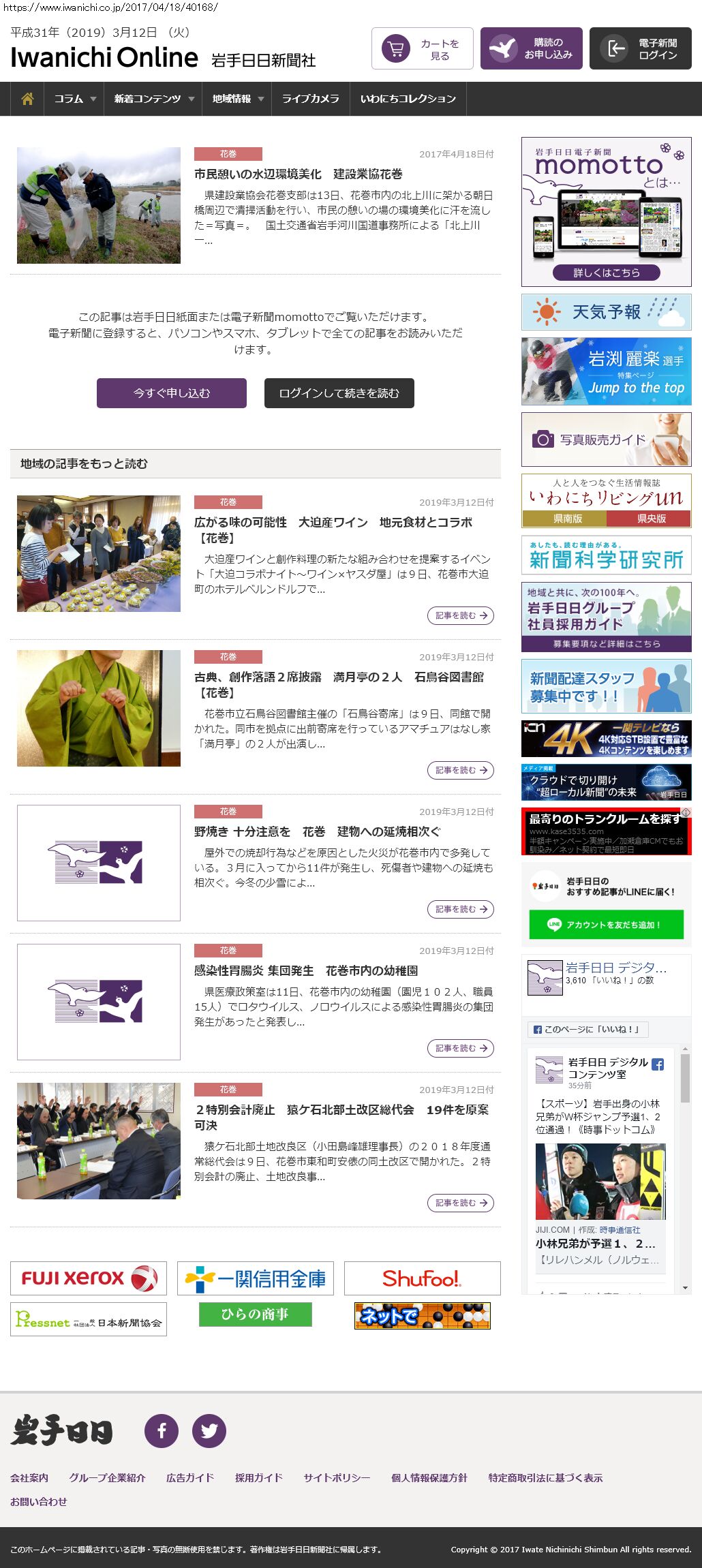
Task: Select ログインして続きを読む
Action: [339, 393]
